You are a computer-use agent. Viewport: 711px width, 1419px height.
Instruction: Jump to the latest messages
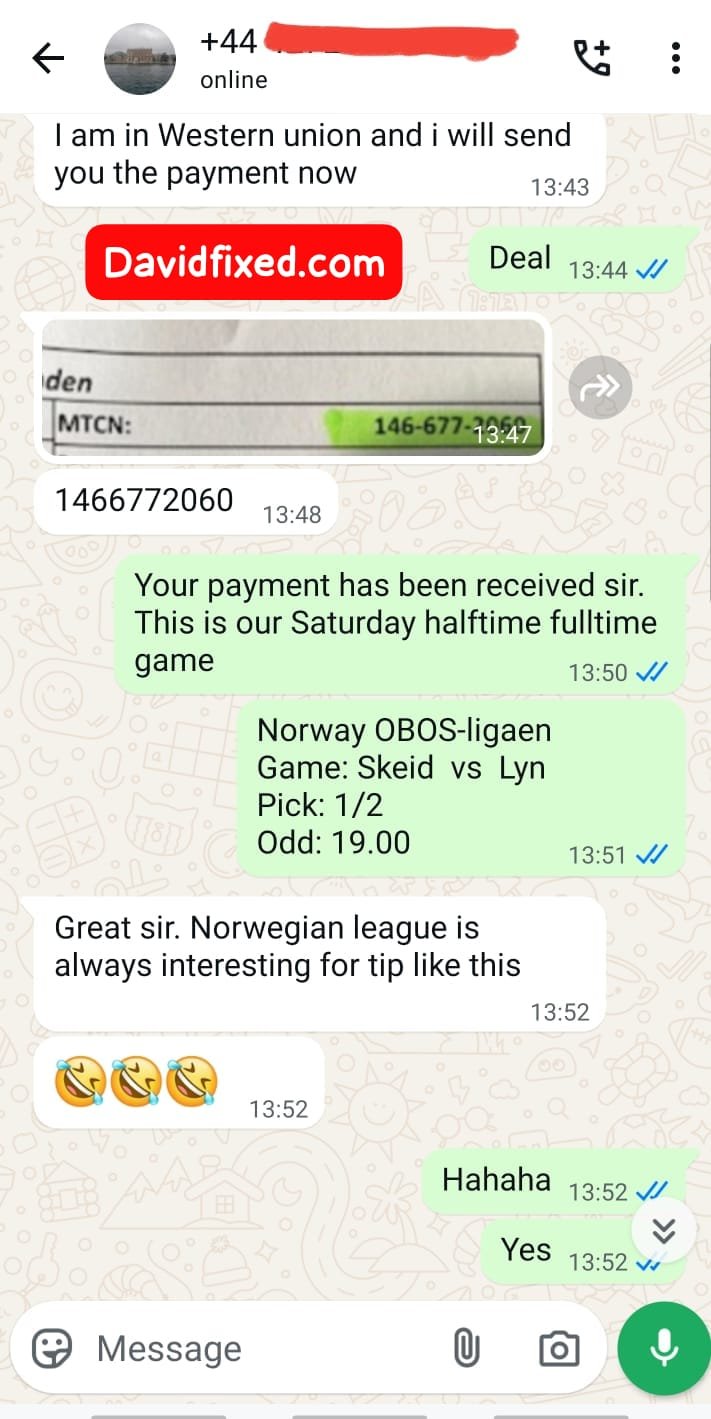coord(664,1230)
